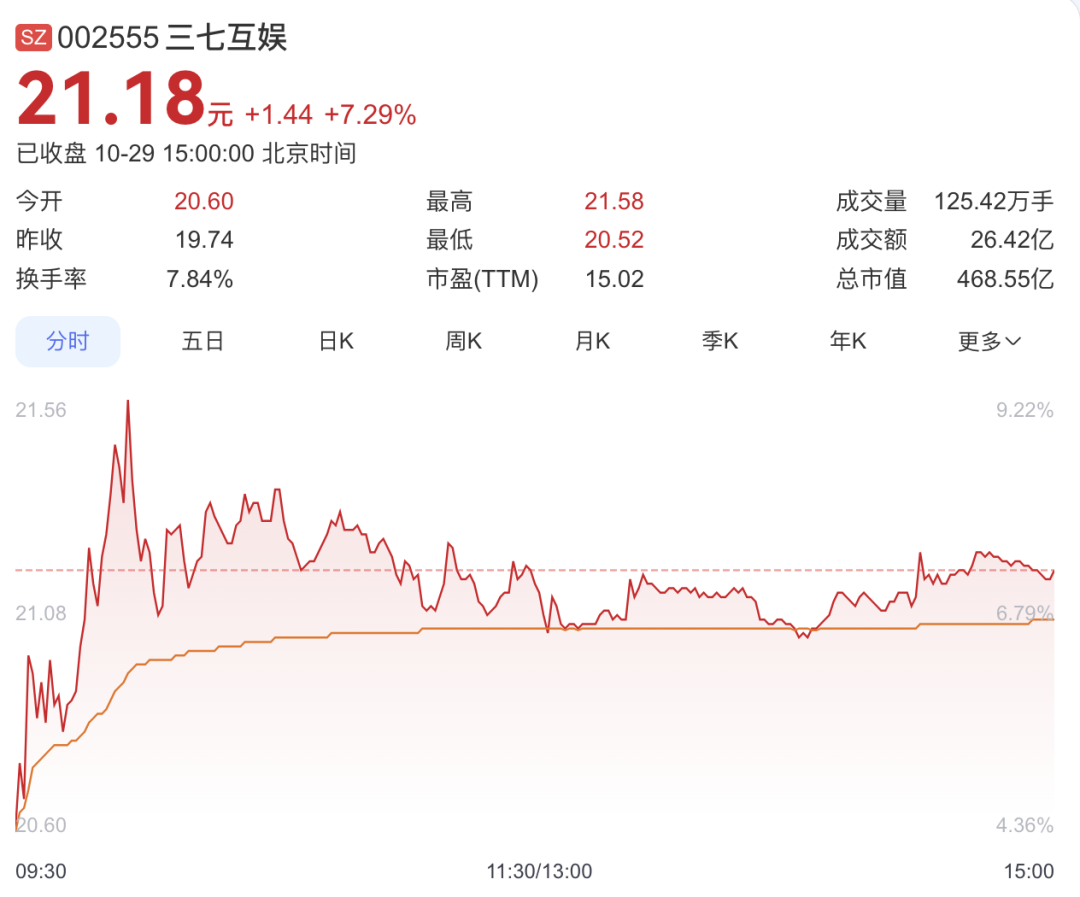Expand the 更多 chart options dropdown

pos(989,342)
